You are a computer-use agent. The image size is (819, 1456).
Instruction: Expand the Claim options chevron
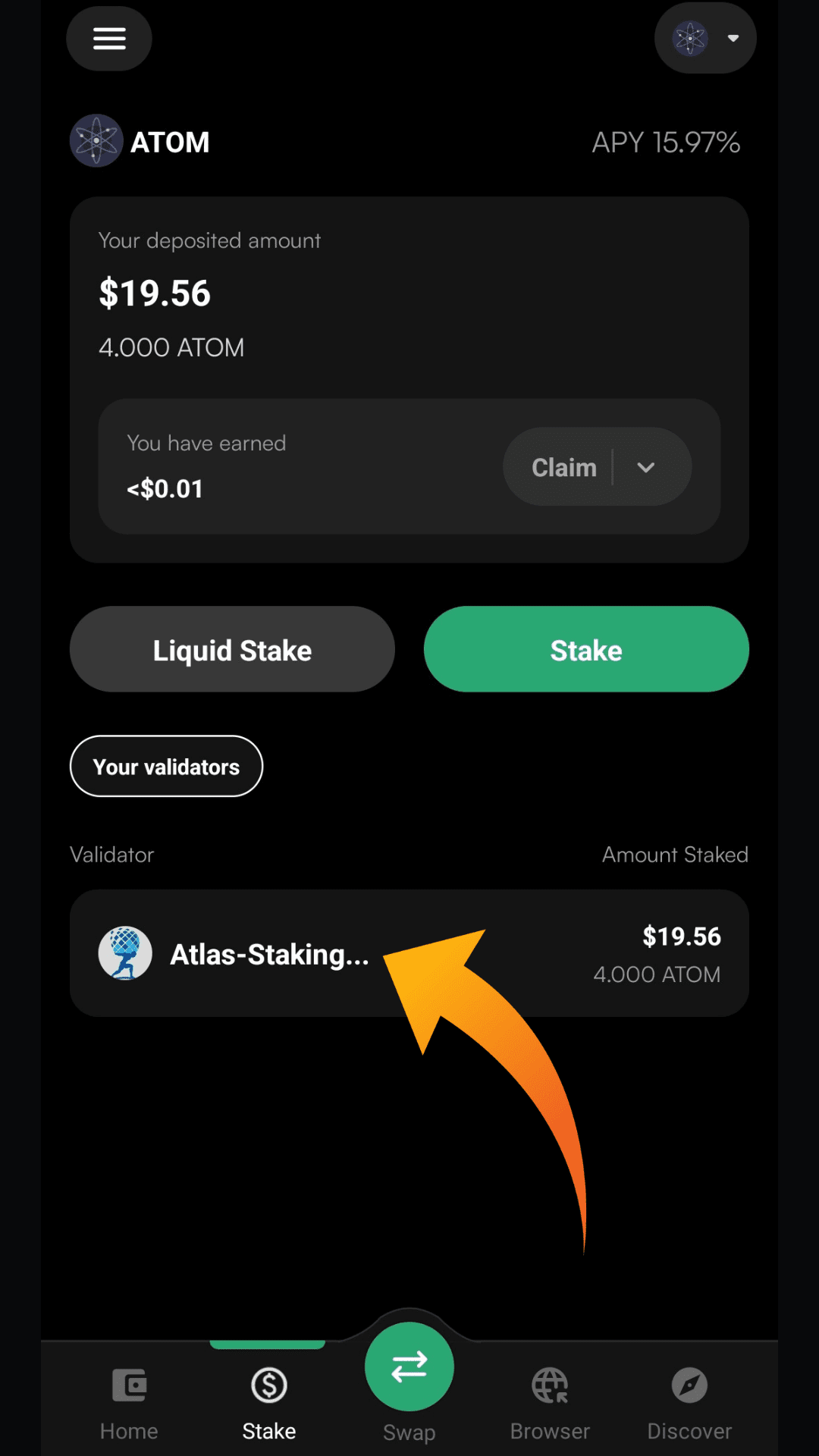(x=646, y=467)
